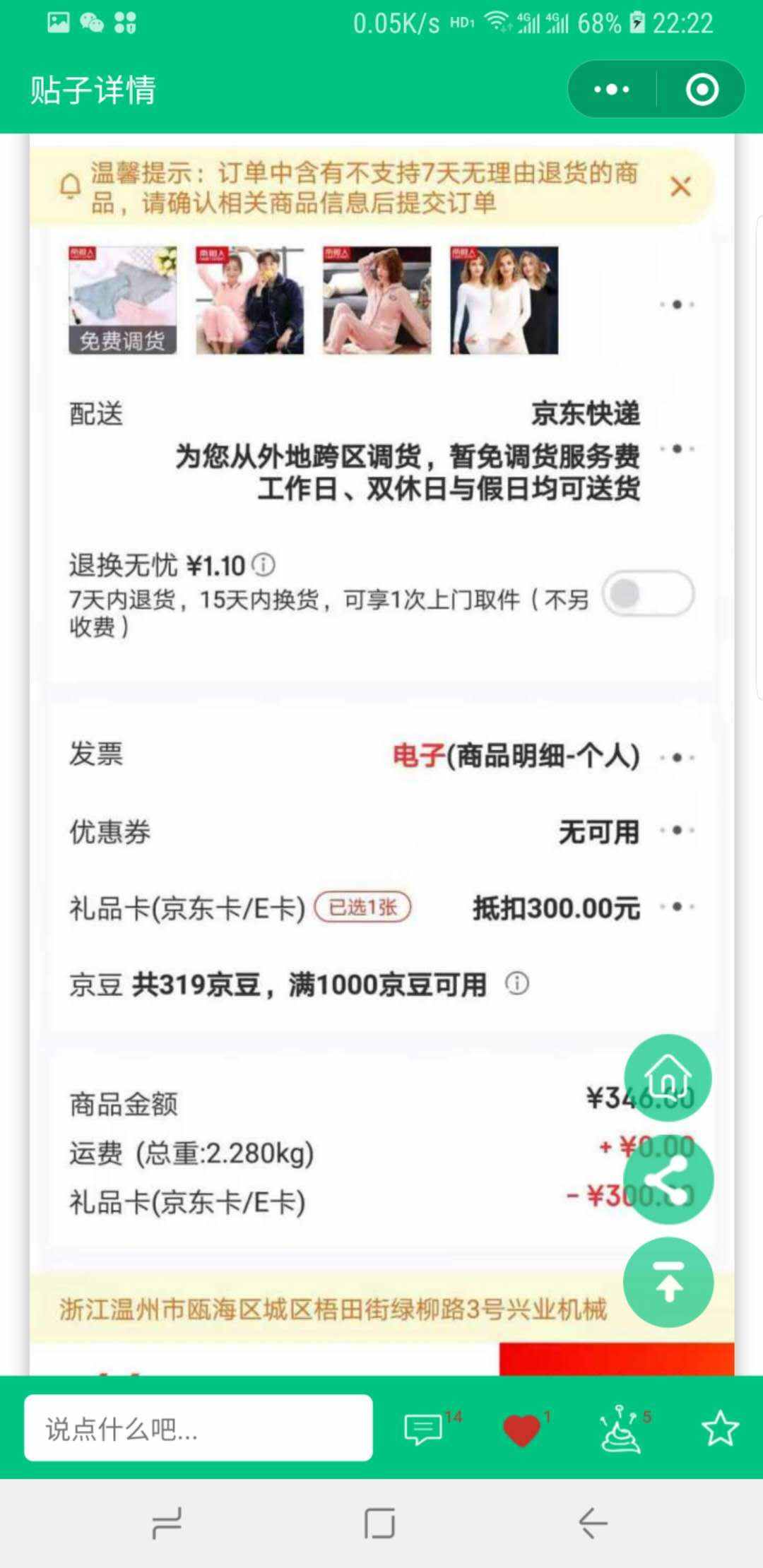Tap the floating home button
The image size is (763, 1568).
click(x=668, y=1077)
